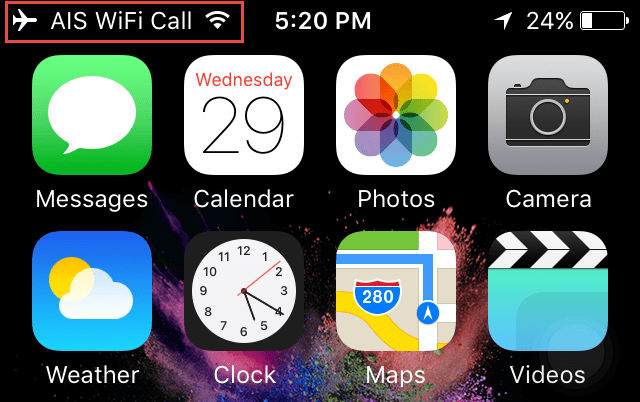
Task: Launch the Camera app
Action: point(548,115)
